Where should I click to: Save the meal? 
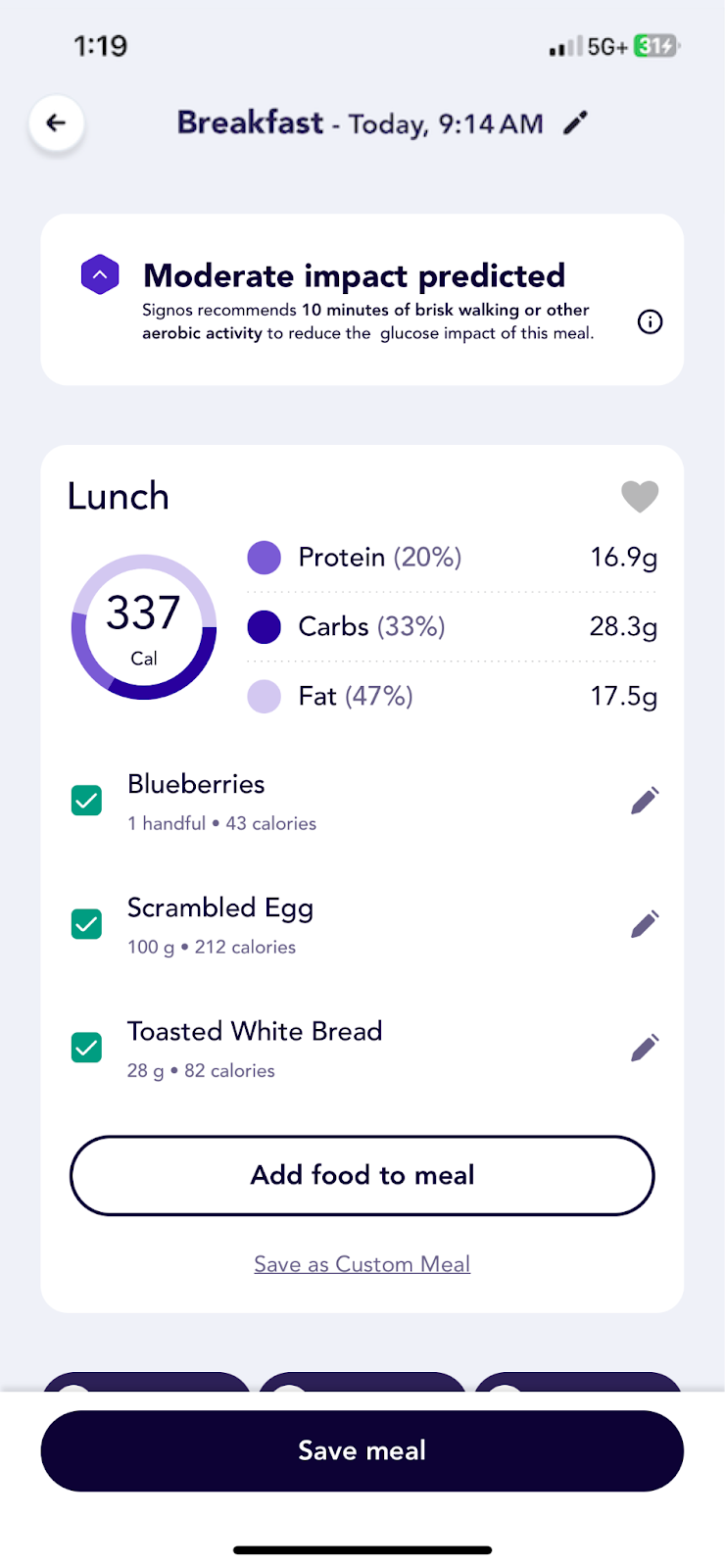[362, 1451]
